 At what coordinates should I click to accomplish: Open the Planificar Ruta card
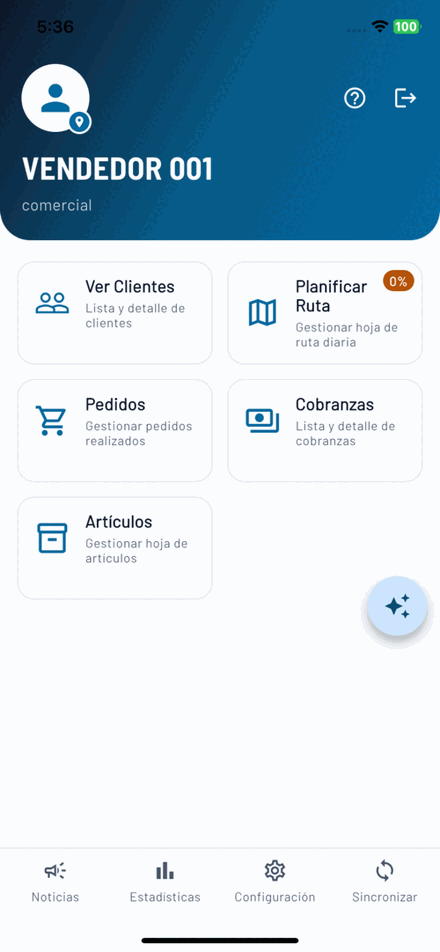point(325,313)
